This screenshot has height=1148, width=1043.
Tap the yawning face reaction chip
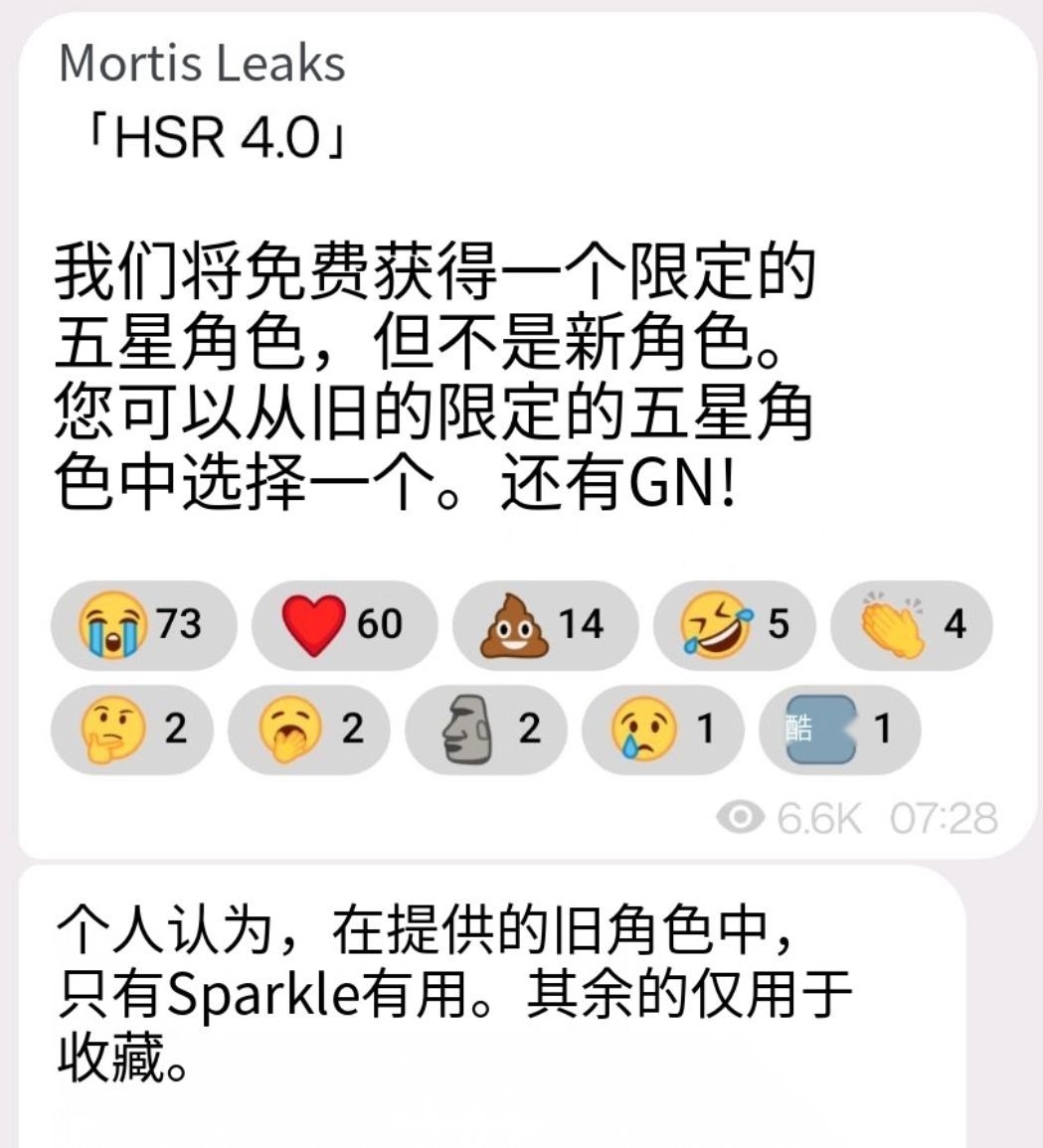click(x=309, y=729)
